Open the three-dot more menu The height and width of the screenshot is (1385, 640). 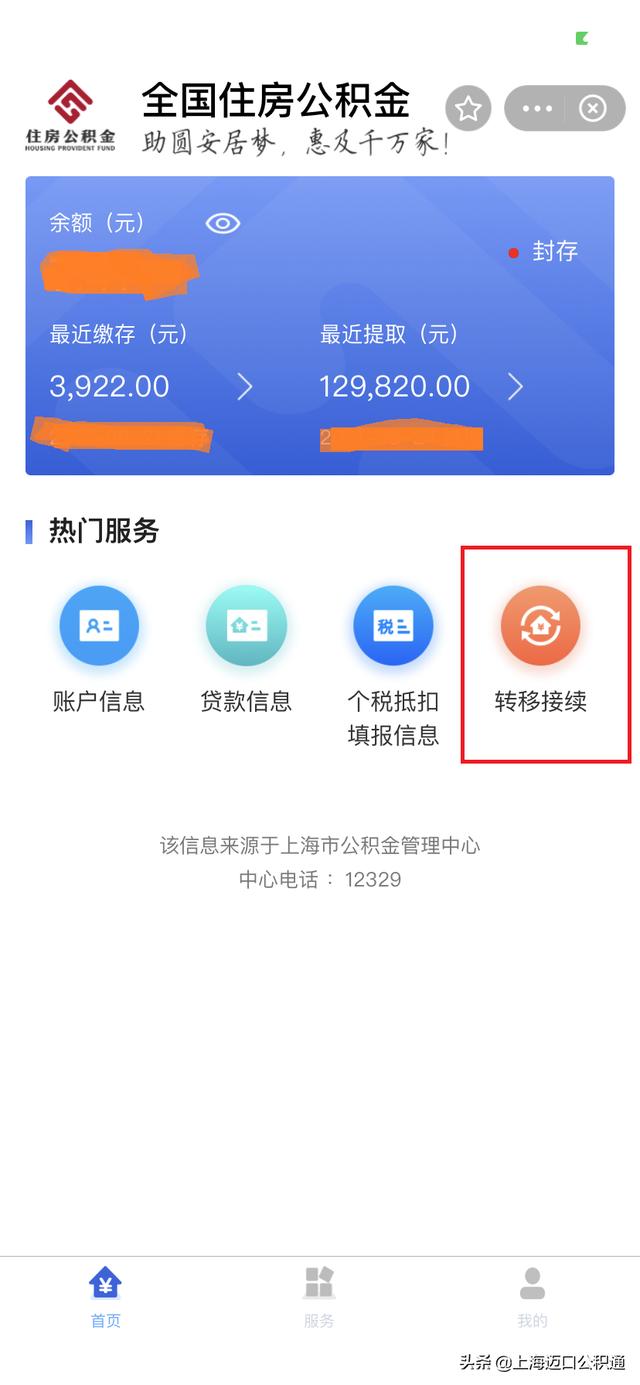pyautogui.click(x=537, y=108)
